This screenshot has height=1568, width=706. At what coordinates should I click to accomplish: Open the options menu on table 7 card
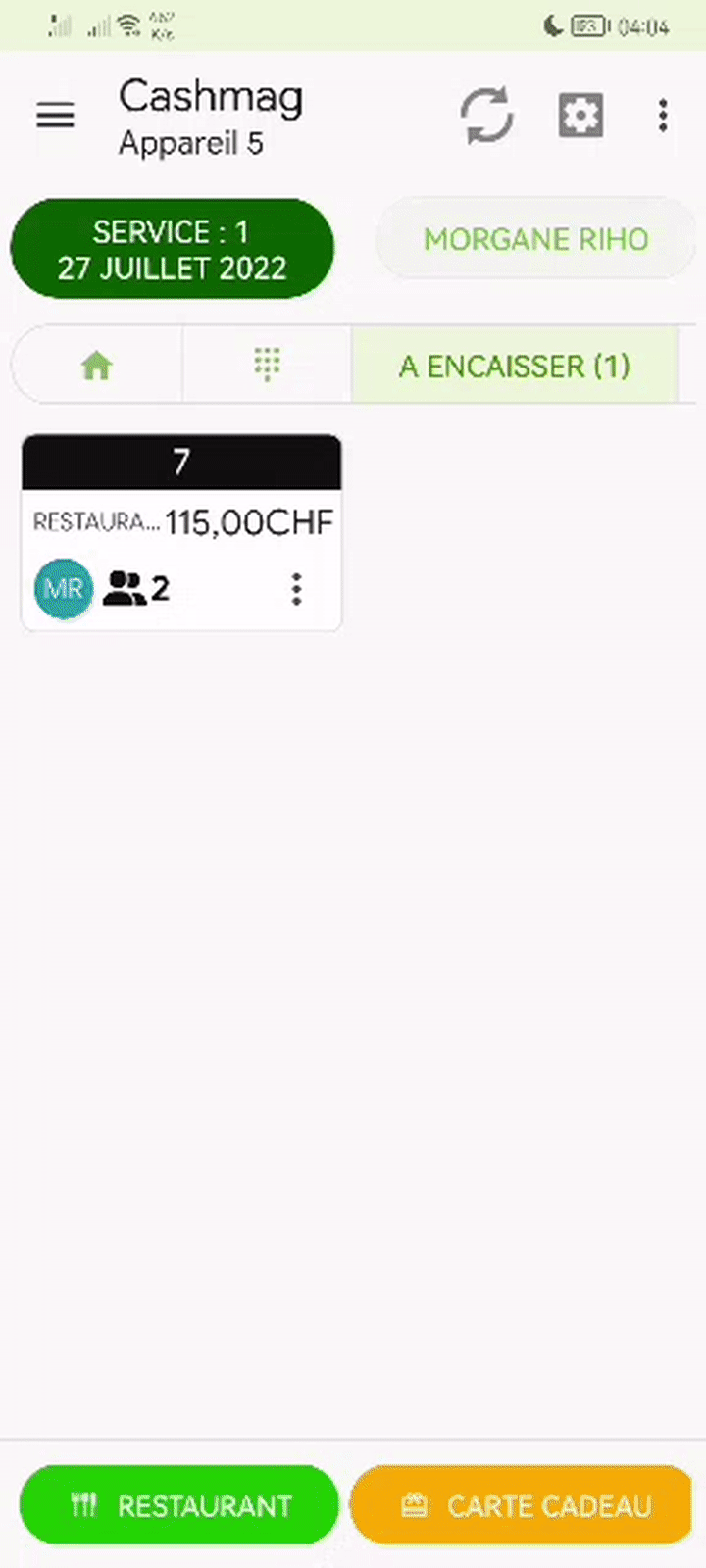[x=296, y=589]
